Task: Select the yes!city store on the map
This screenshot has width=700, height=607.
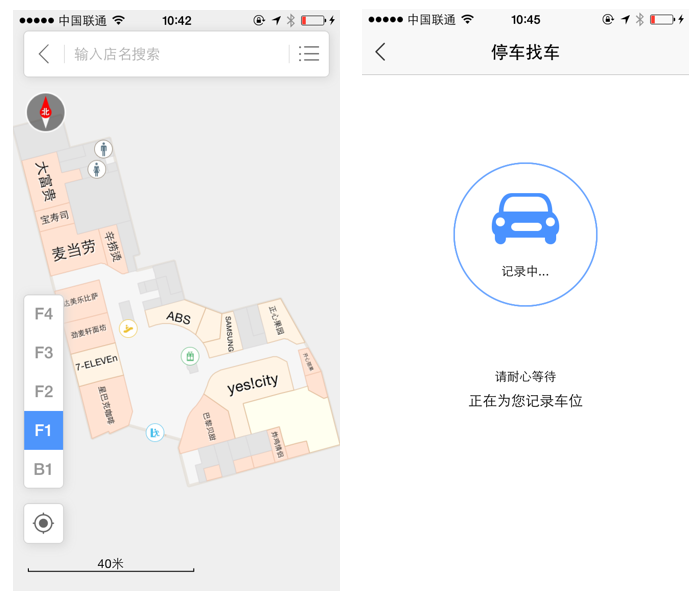Action: tap(252, 383)
